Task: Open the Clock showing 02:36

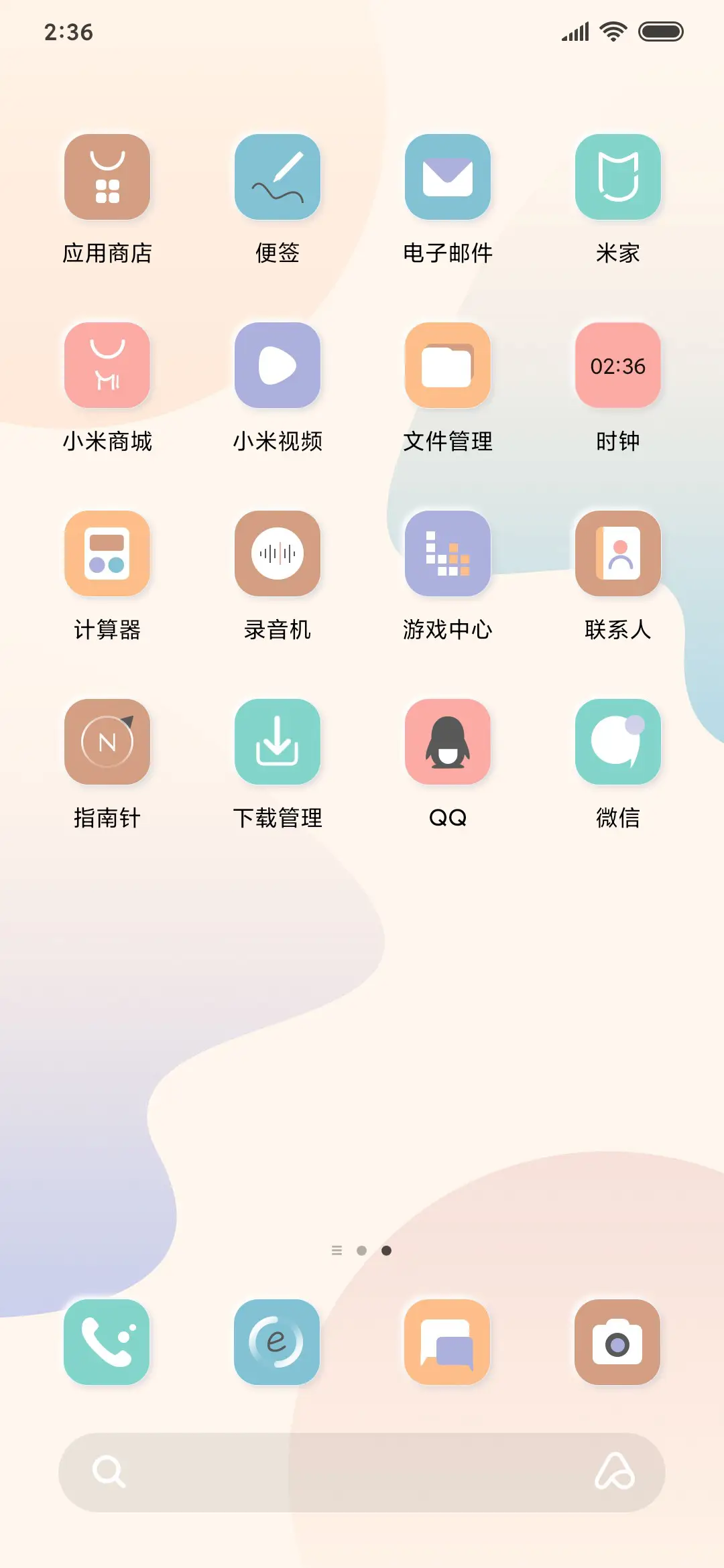Action: pyautogui.click(x=617, y=366)
